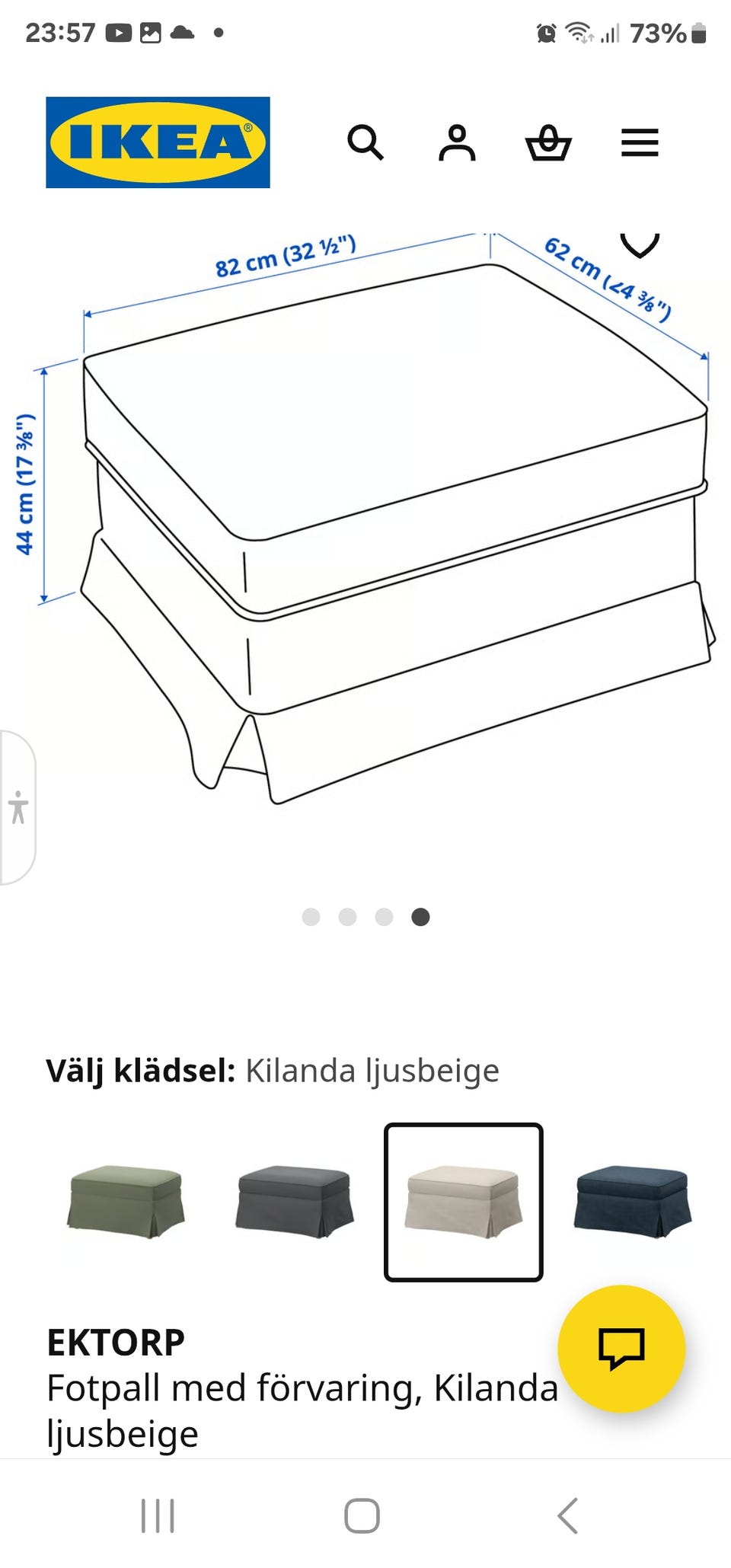
Task: Open the EKTORP product title link
Action: coord(115,1342)
